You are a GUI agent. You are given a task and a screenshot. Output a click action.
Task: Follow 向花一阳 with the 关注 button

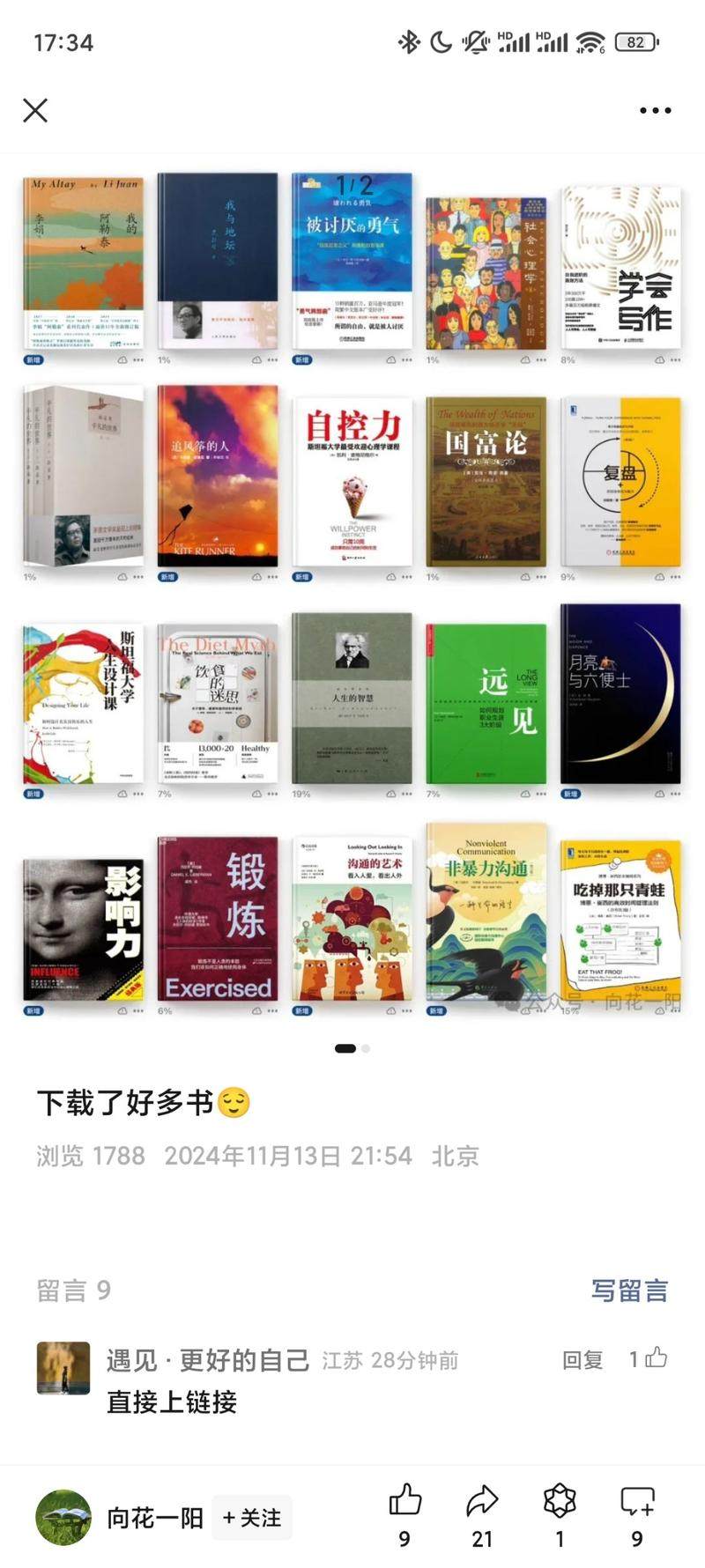pos(252,1518)
